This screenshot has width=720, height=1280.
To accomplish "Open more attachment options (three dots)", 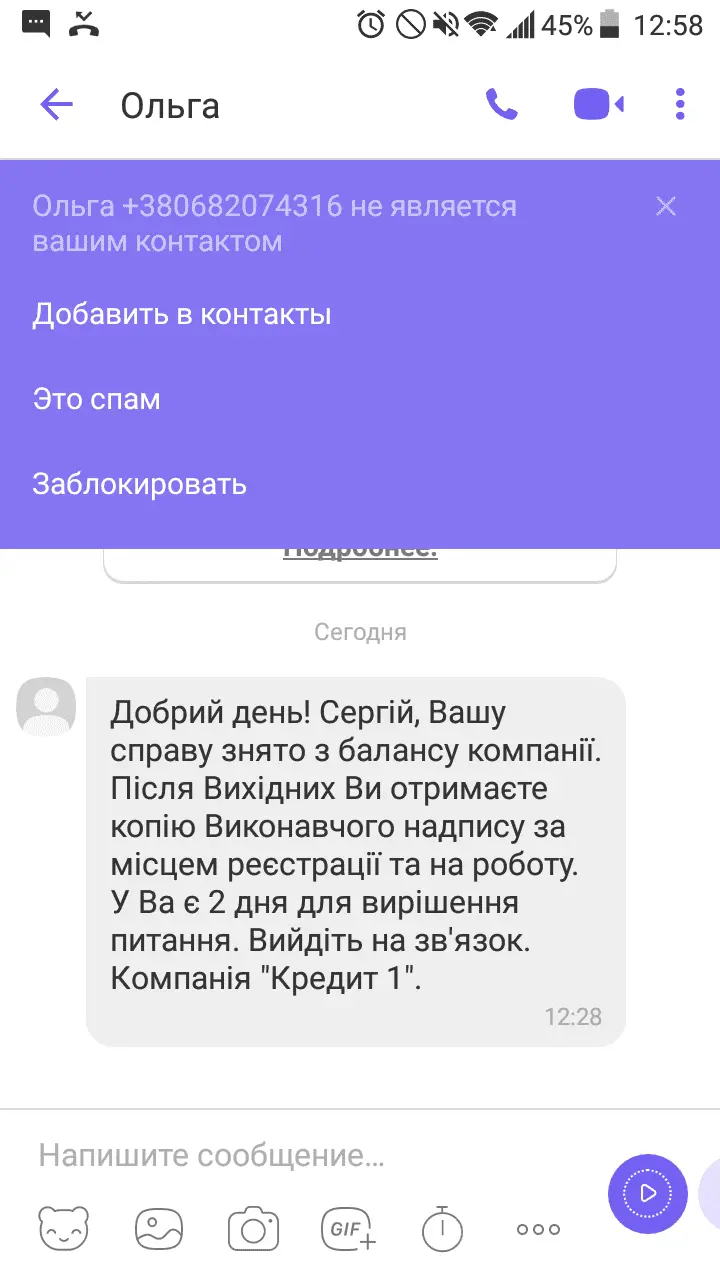I will [x=537, y=1228].
